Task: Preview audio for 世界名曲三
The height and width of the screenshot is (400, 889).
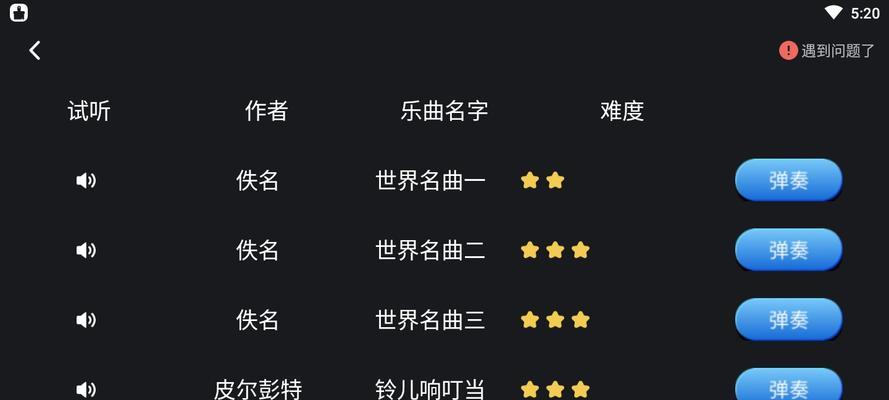Action: point(86,320)
